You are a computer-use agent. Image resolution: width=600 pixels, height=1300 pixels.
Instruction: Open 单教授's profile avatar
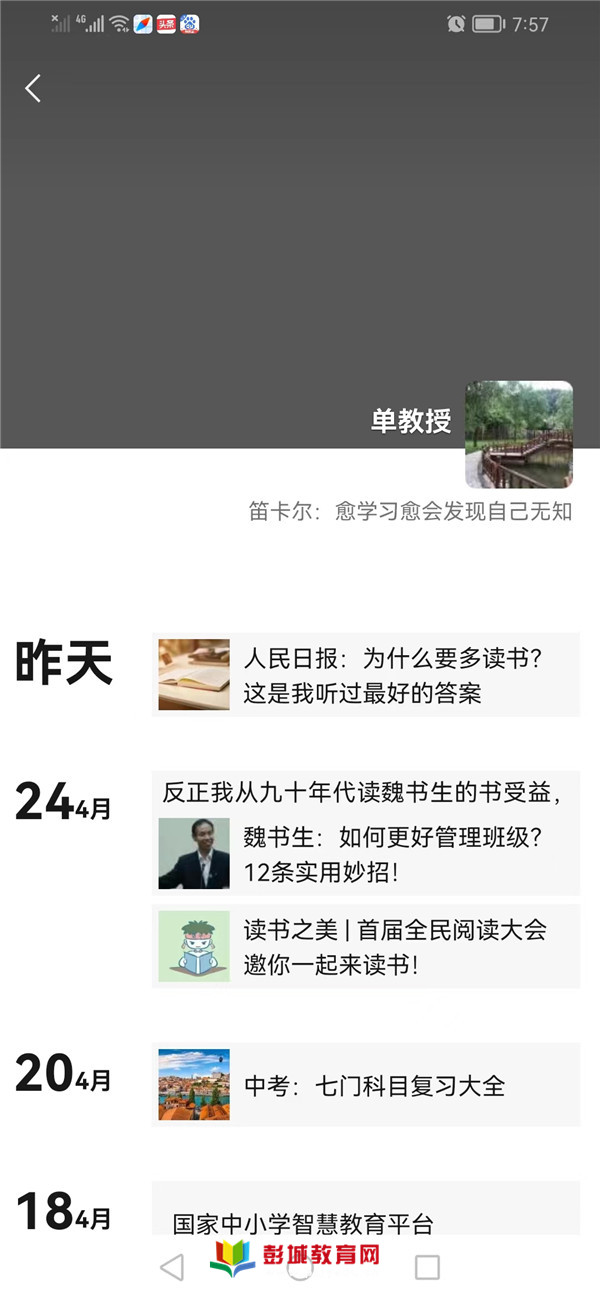[519, 434]
